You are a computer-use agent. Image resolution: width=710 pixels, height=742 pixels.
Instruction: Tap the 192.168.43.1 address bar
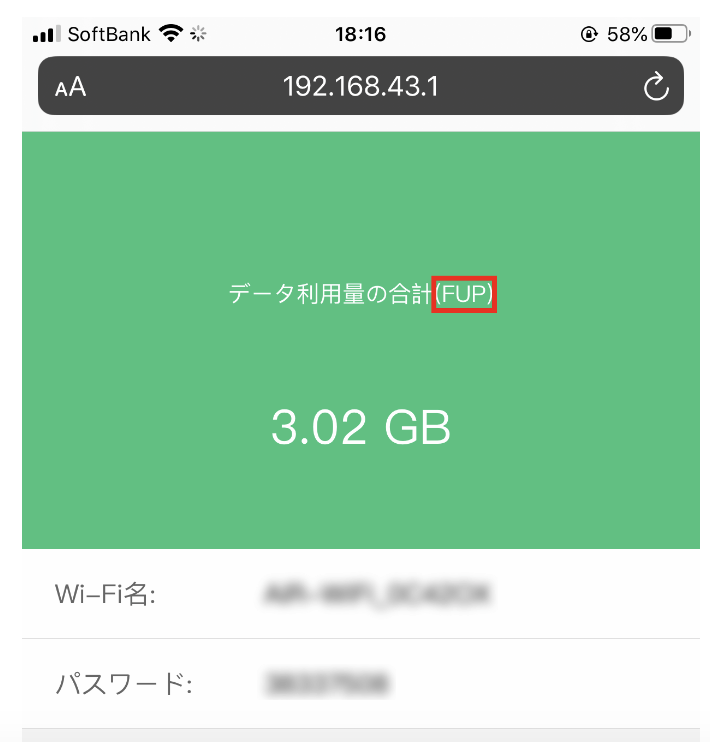coord(360,87)
